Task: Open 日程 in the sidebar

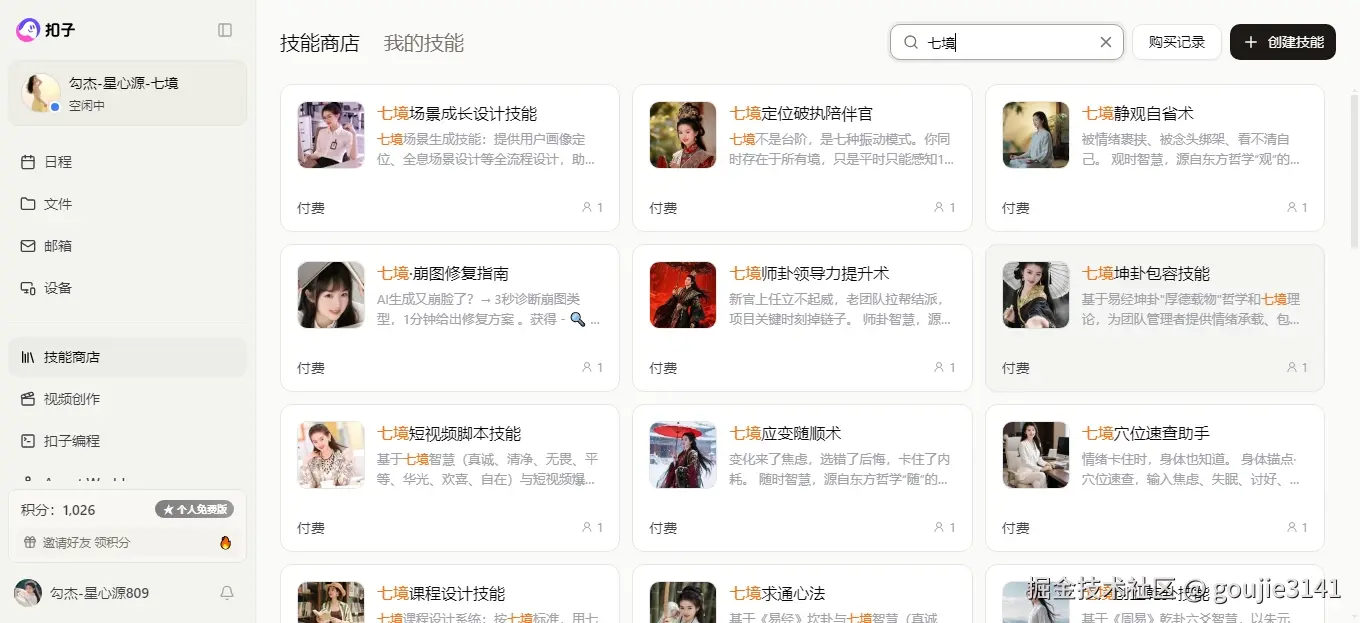Action: pos(58,162)
